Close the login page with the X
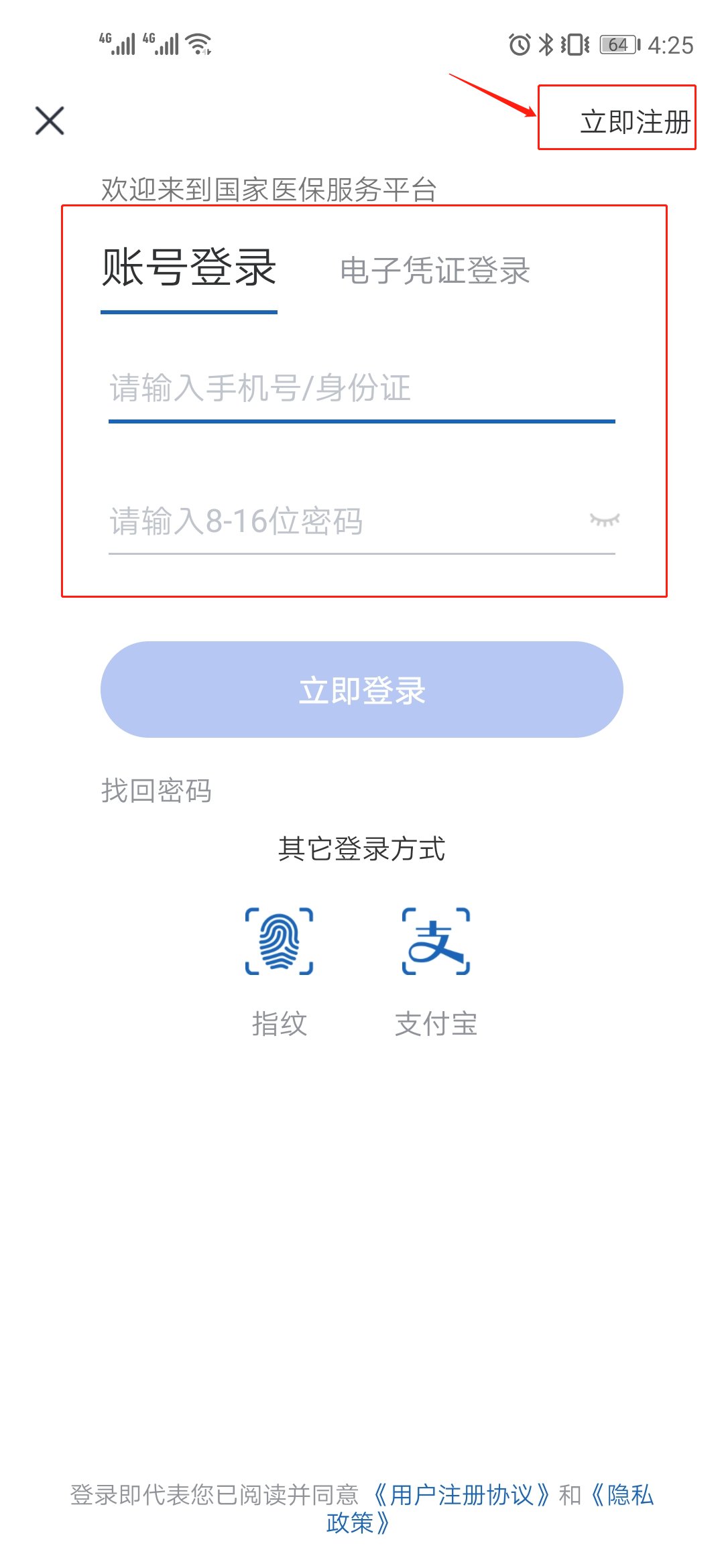This screenshot has height=1568, width=724. tap(50, 121)
